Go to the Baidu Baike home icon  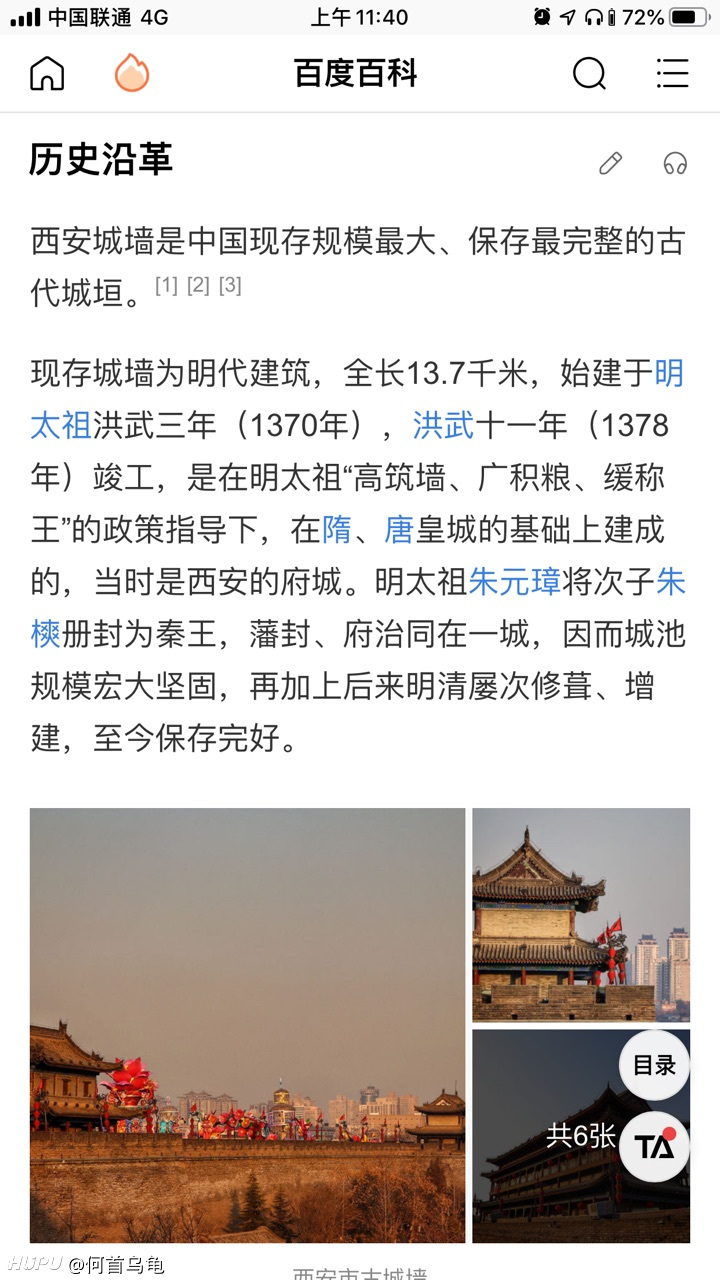[x=47, y=73]
